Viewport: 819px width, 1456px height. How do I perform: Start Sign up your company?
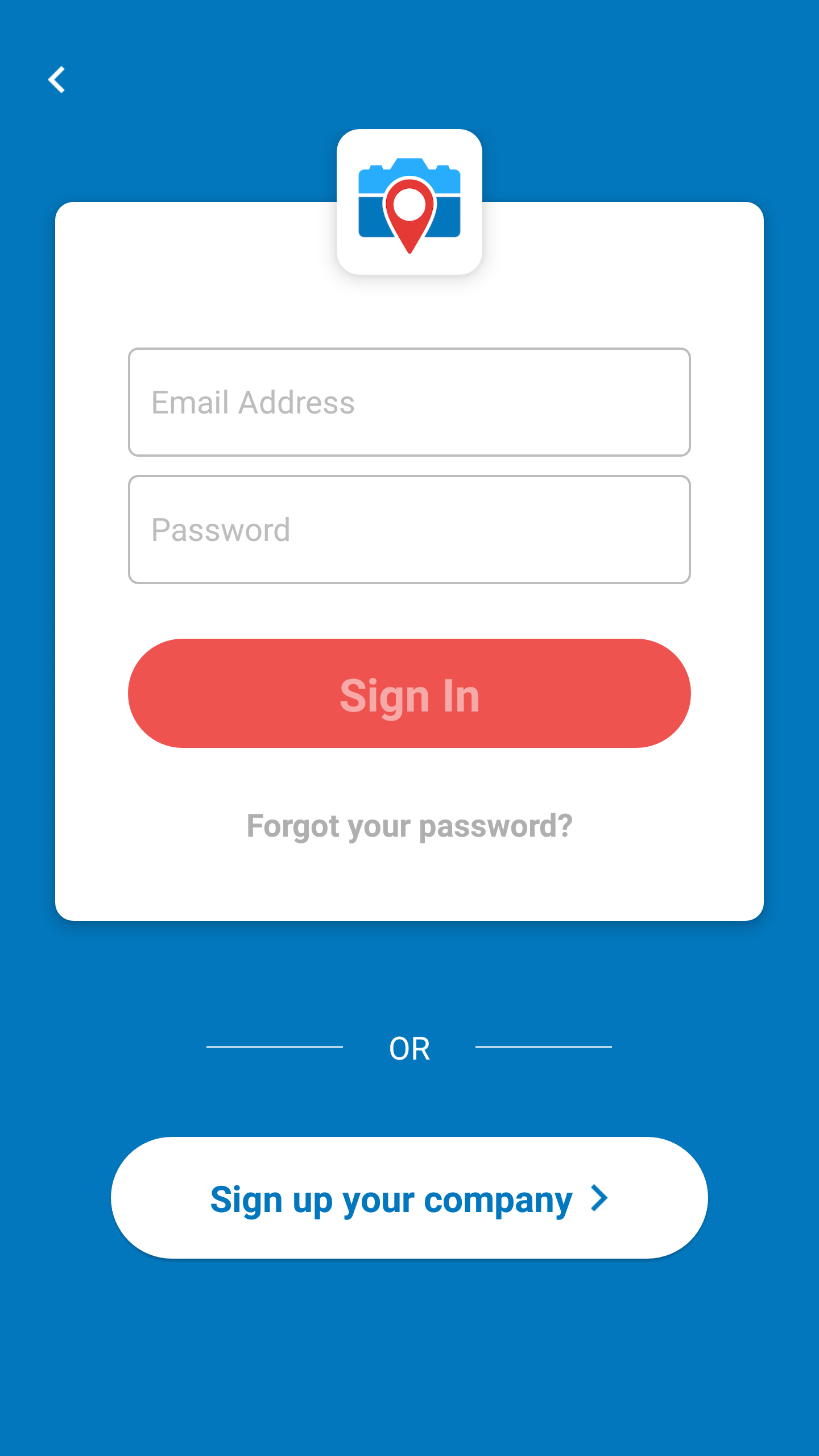tap(409, 1198)
